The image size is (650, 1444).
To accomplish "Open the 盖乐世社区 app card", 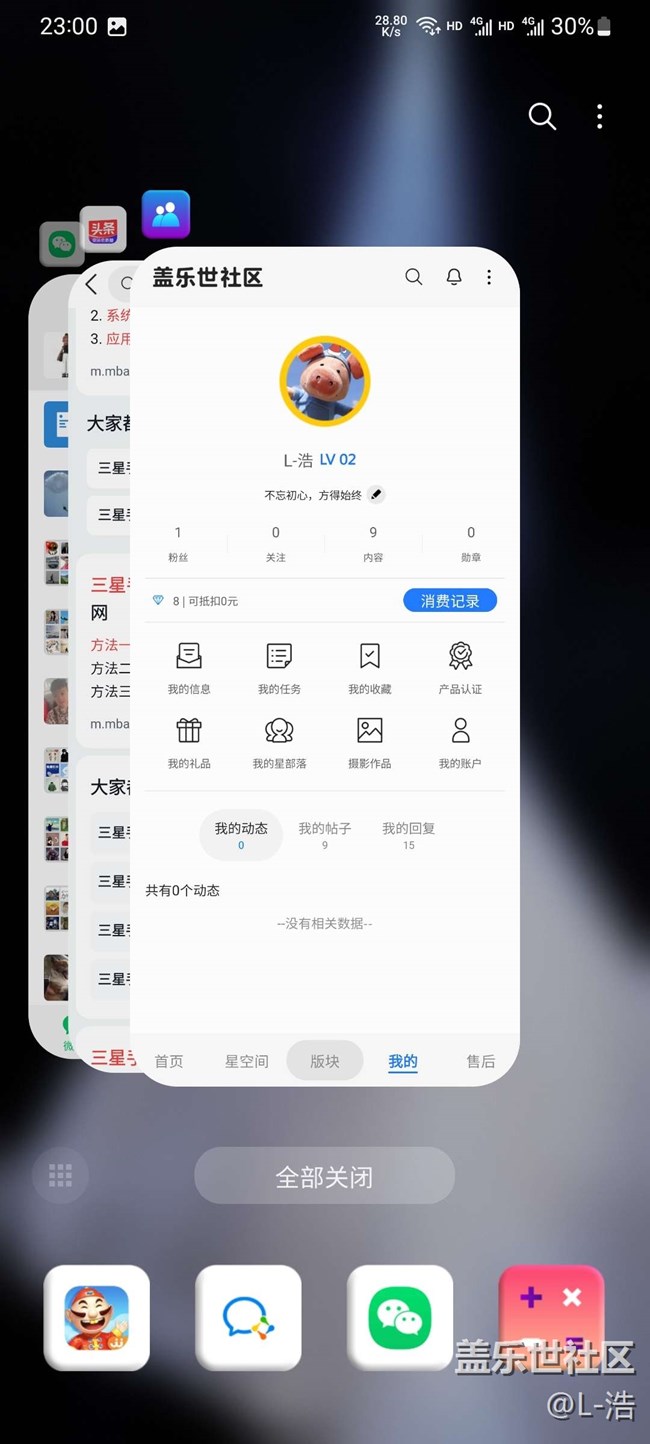I will pos(324,660).
